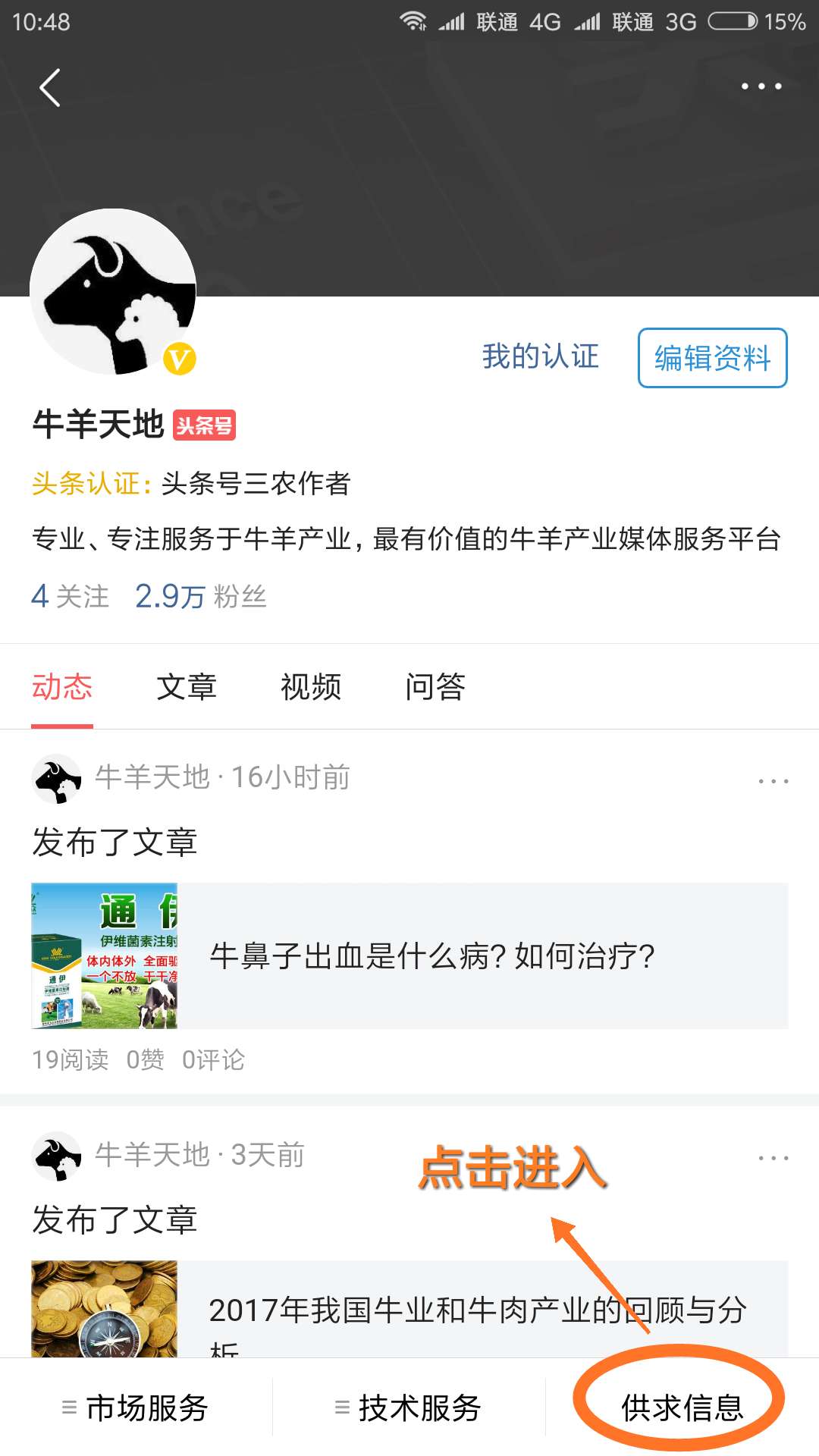Tap the circled 供求信息 menu item
Screen dimensions: 819x1456
[682, 1408]
